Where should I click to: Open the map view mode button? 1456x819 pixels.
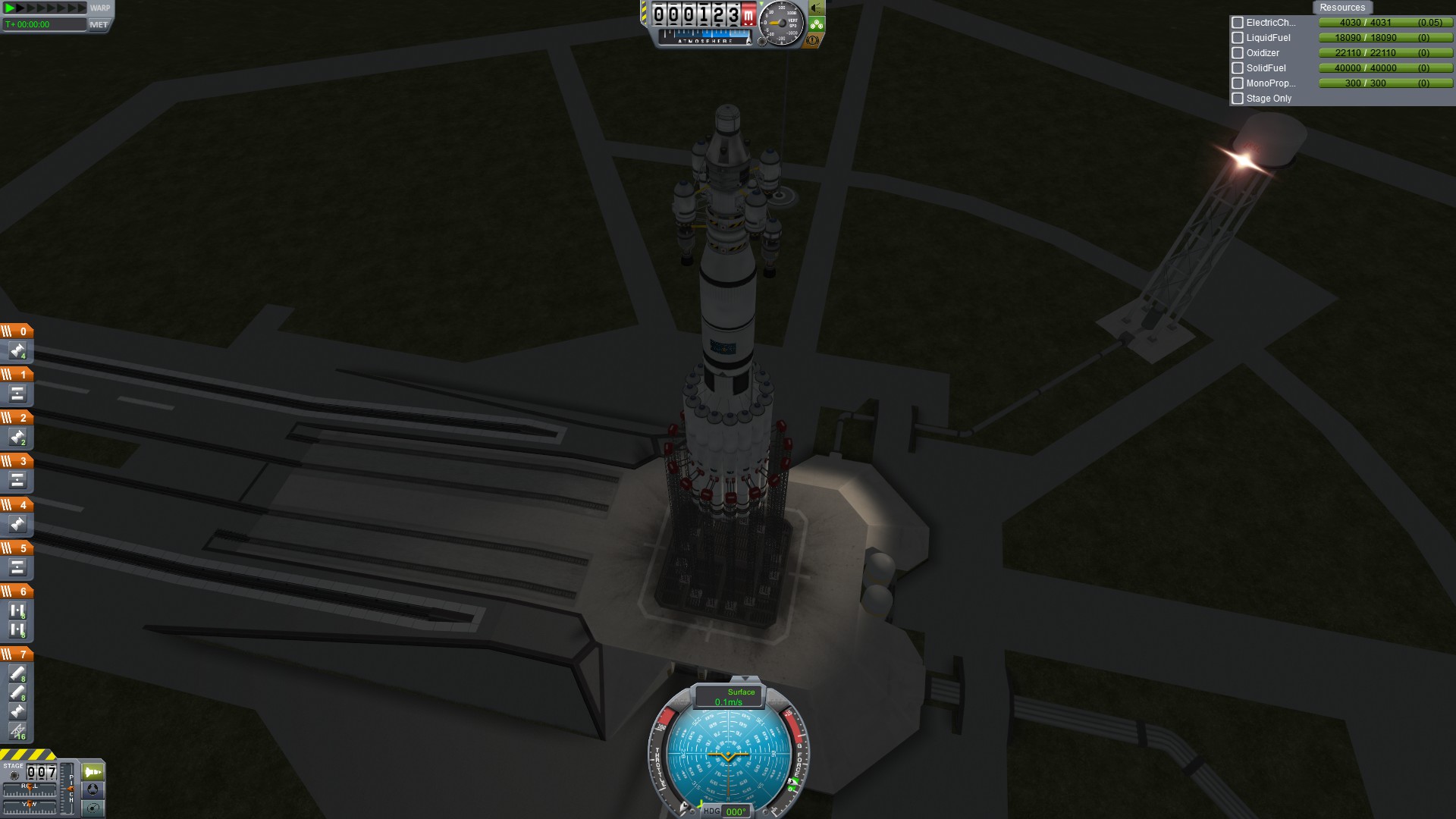pos(93,808)
